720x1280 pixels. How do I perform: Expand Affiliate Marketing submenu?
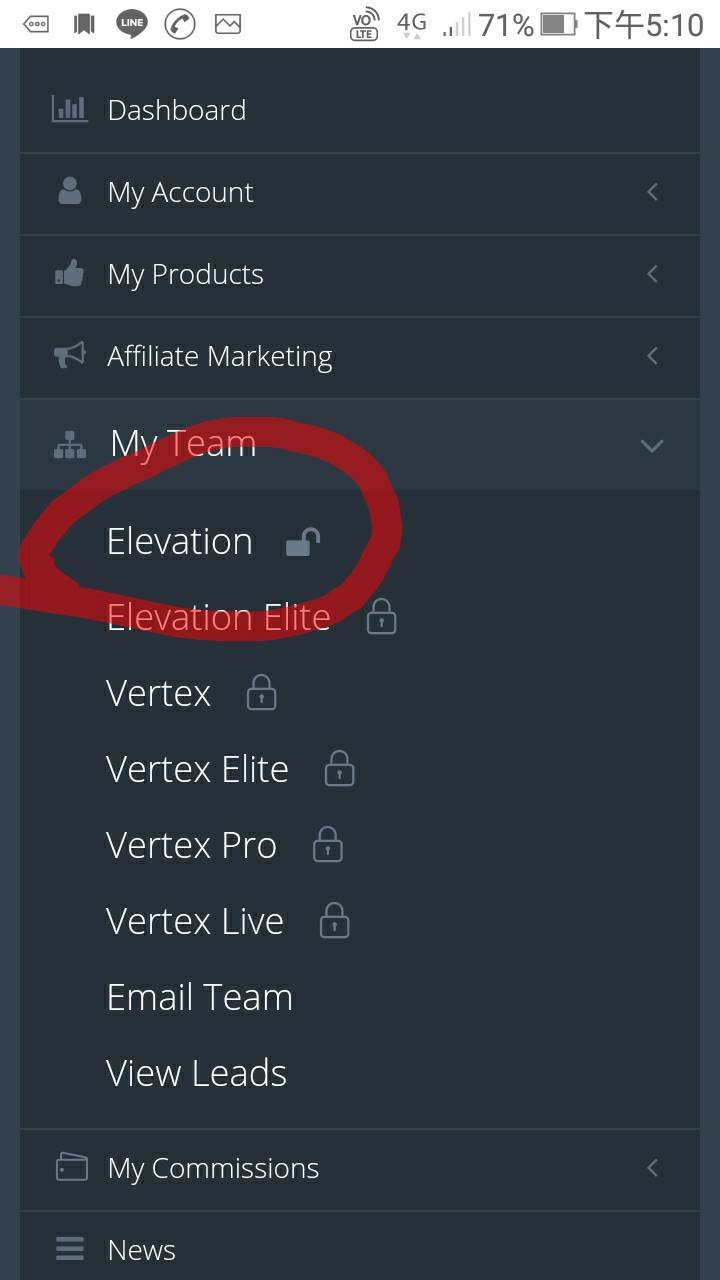click(x=219, y=356)
